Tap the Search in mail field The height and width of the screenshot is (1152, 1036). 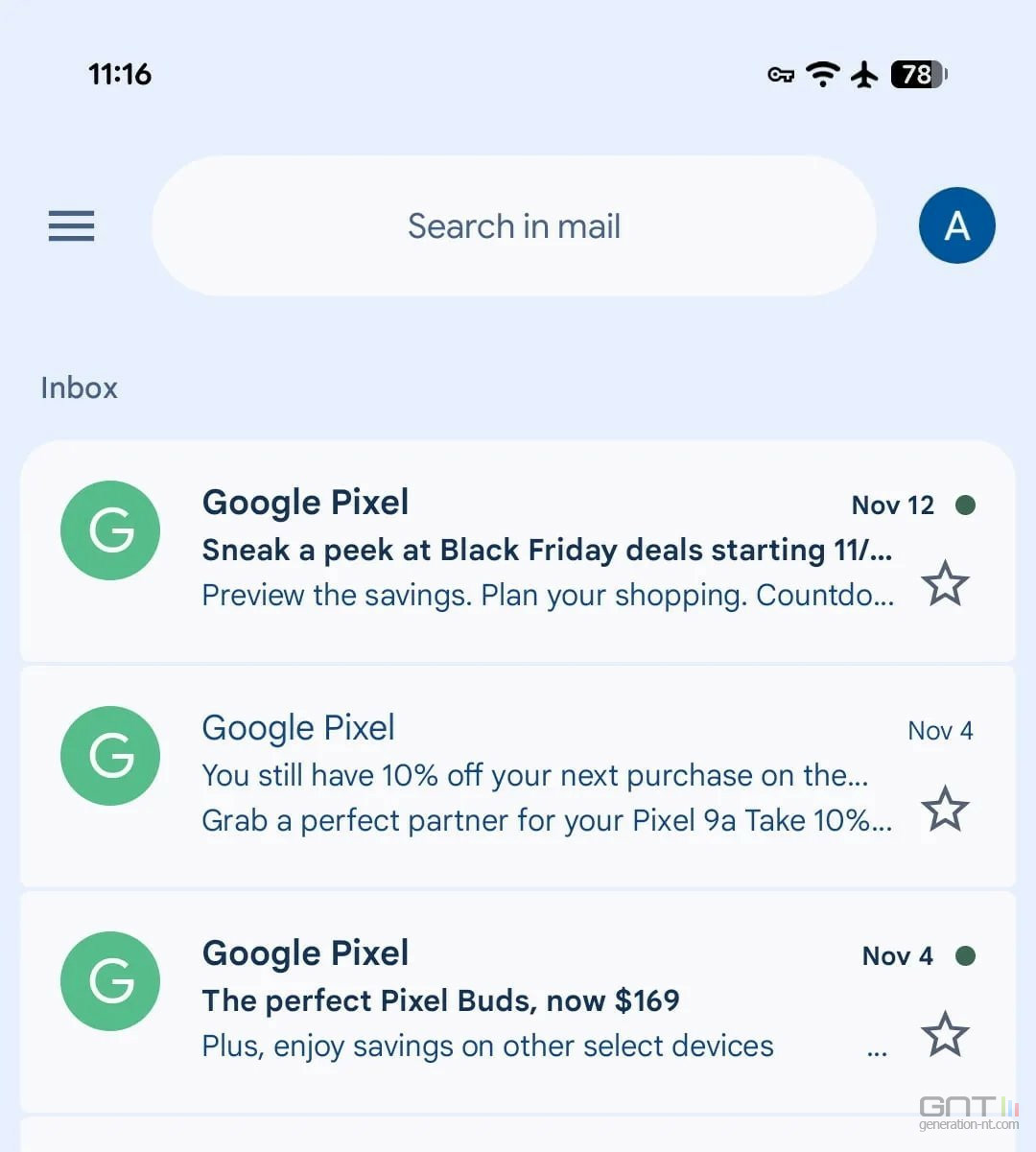coord(514,226)
